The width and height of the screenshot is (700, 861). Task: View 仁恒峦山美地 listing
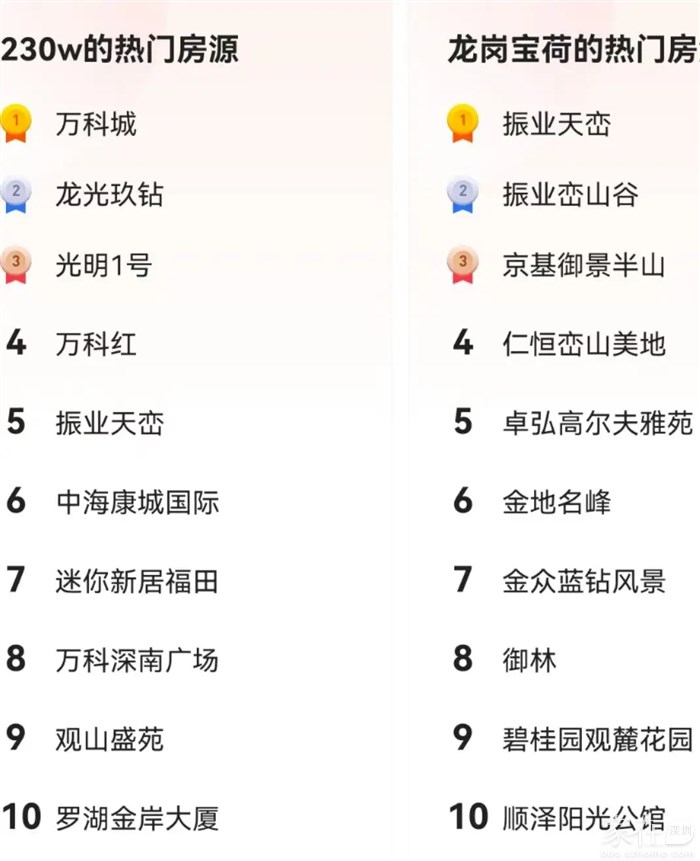pos(584,344)
